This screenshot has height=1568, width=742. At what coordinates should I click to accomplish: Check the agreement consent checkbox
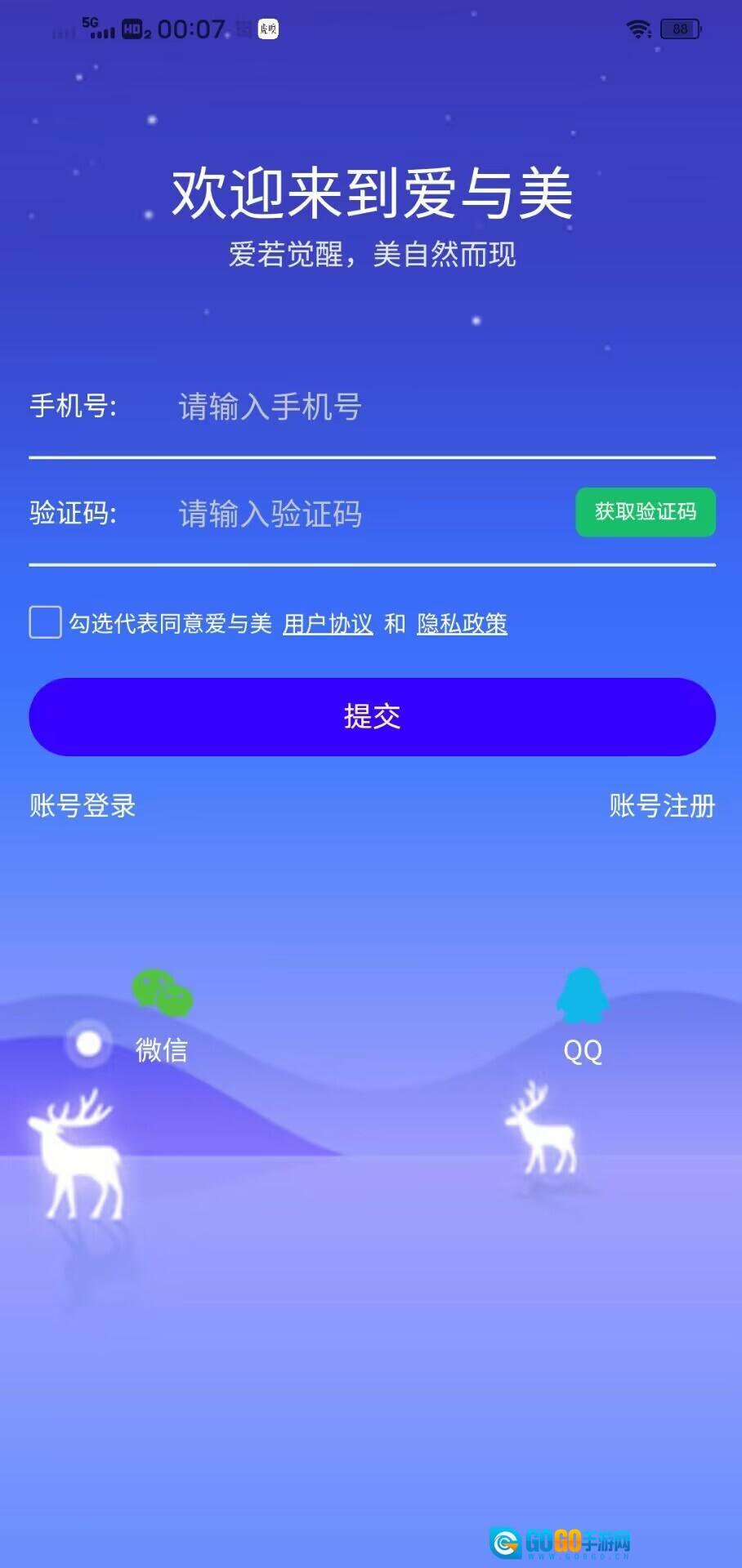(47, 623)
